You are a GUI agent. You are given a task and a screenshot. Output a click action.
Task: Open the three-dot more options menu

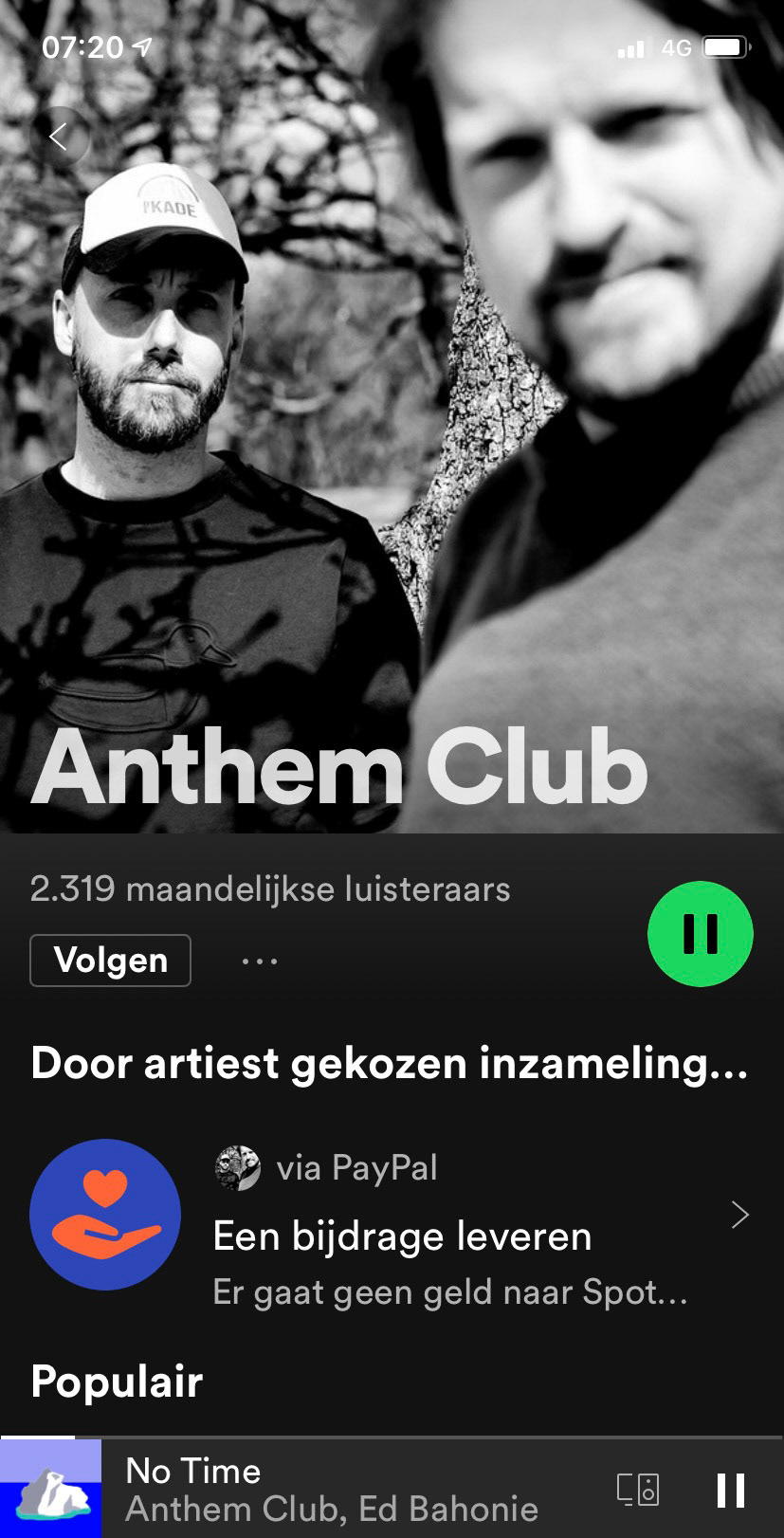[259, 961]
